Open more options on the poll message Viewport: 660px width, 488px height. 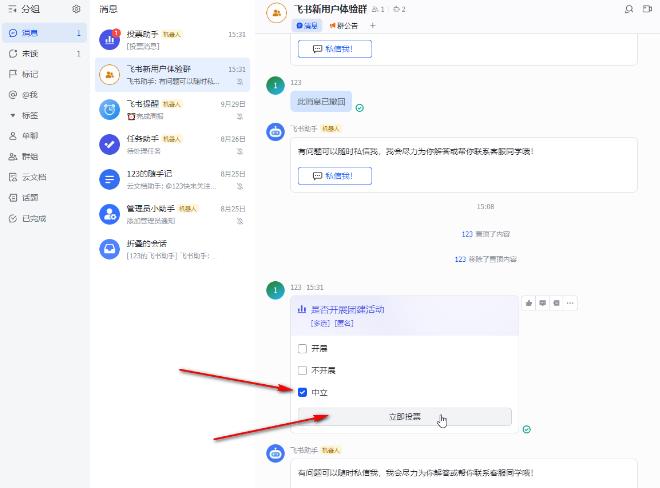[570, 303]
